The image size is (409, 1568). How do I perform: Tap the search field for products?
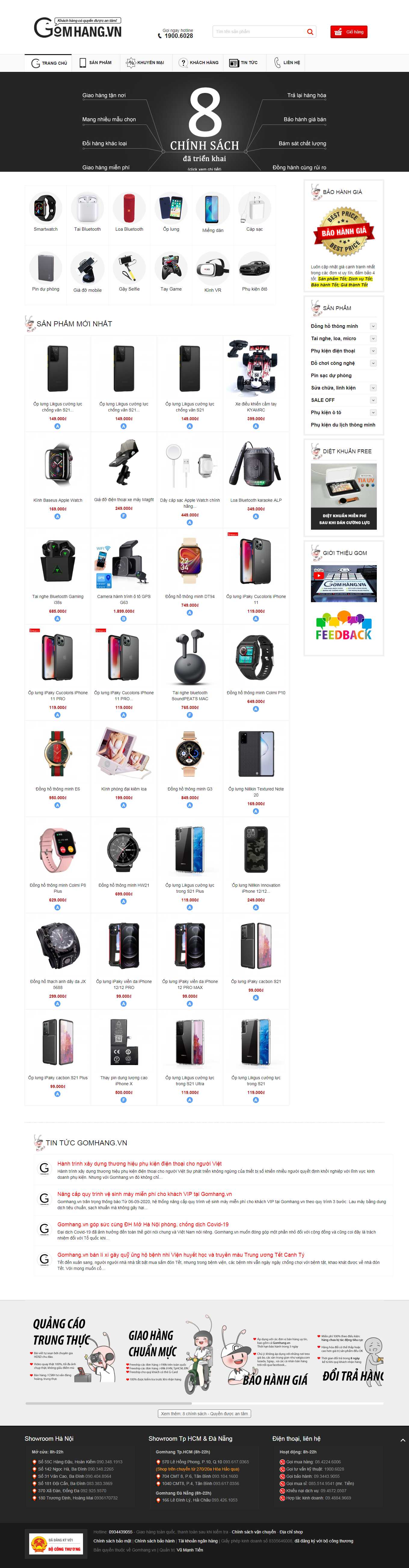[x=259, y=32]
